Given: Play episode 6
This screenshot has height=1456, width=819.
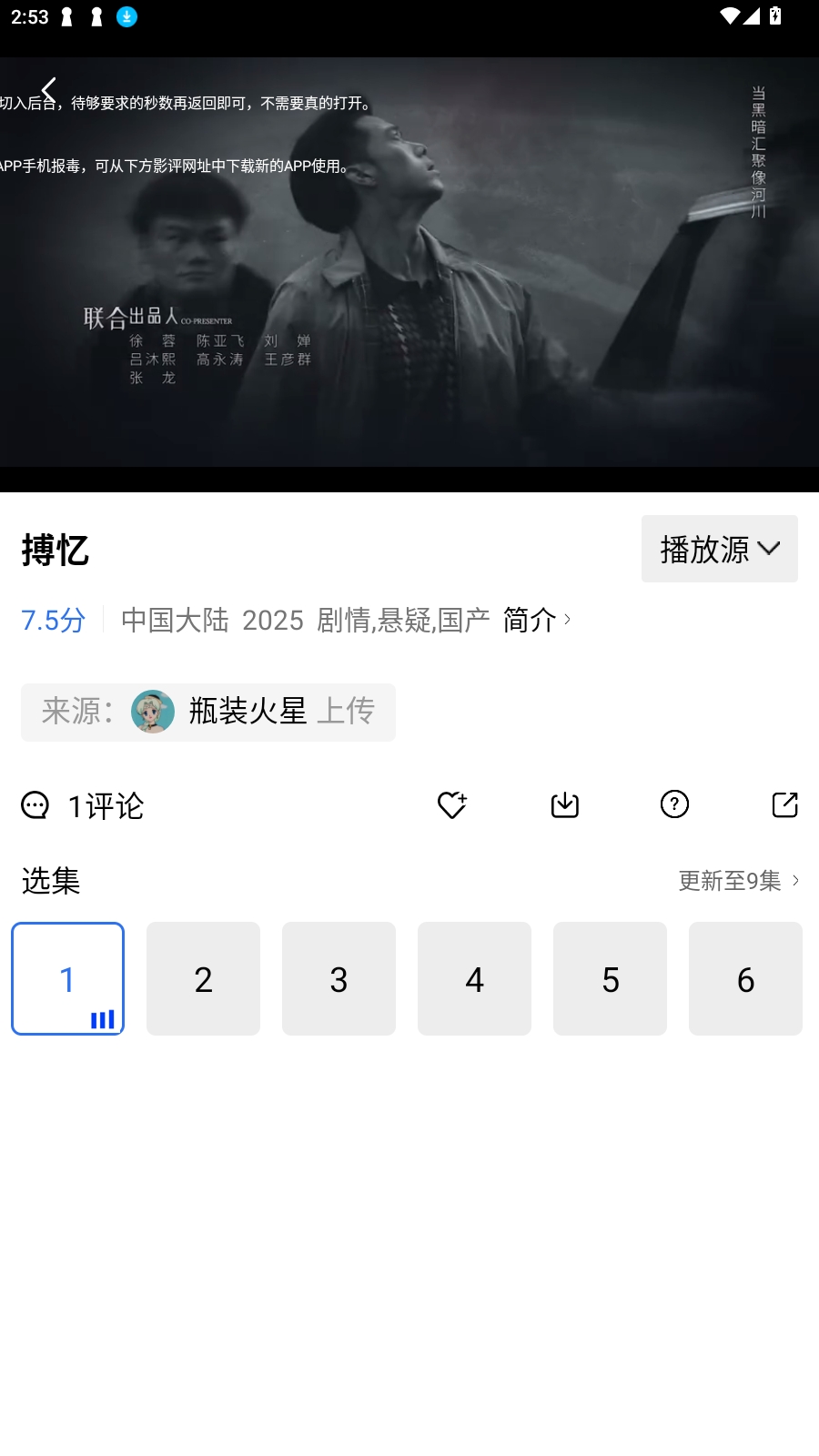Looking at the screenshot, I should (745, 978).
